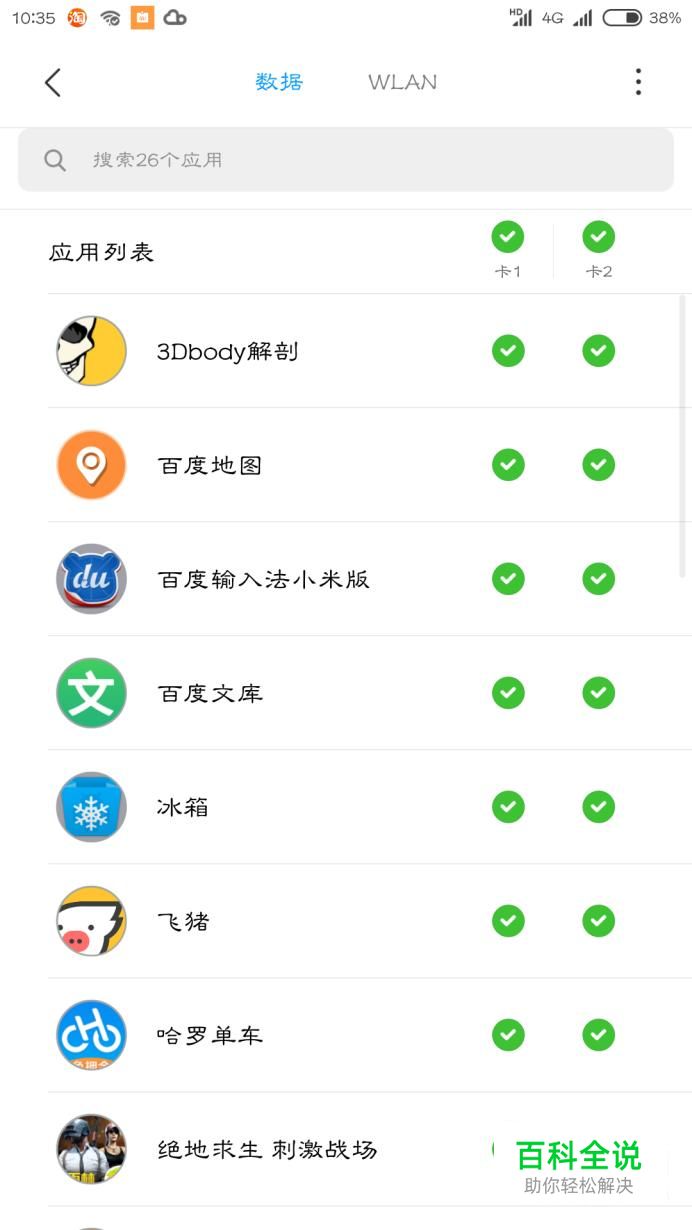692x1230 pixels.
Task: Uncheck 卡1 for 冰箱
Action: pyautogui.click(x=508, y=807)
